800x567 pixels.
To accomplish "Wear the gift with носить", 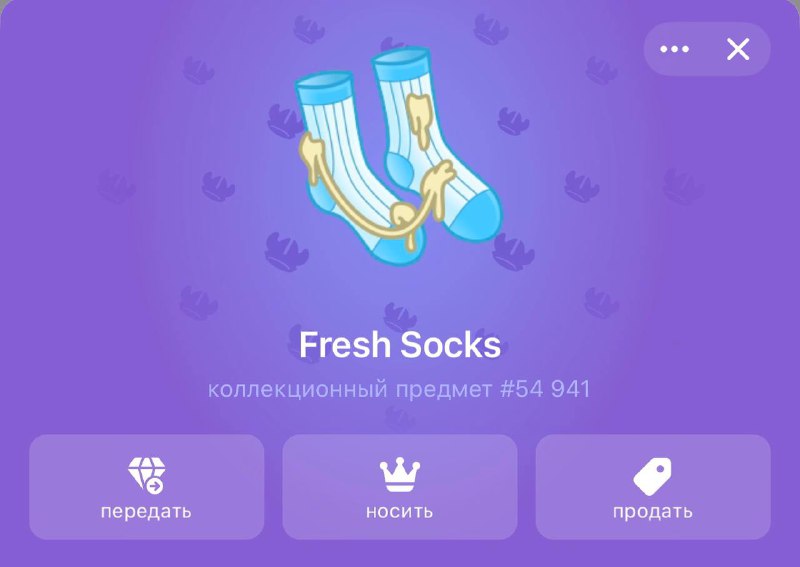I will (x=399, y=487).
